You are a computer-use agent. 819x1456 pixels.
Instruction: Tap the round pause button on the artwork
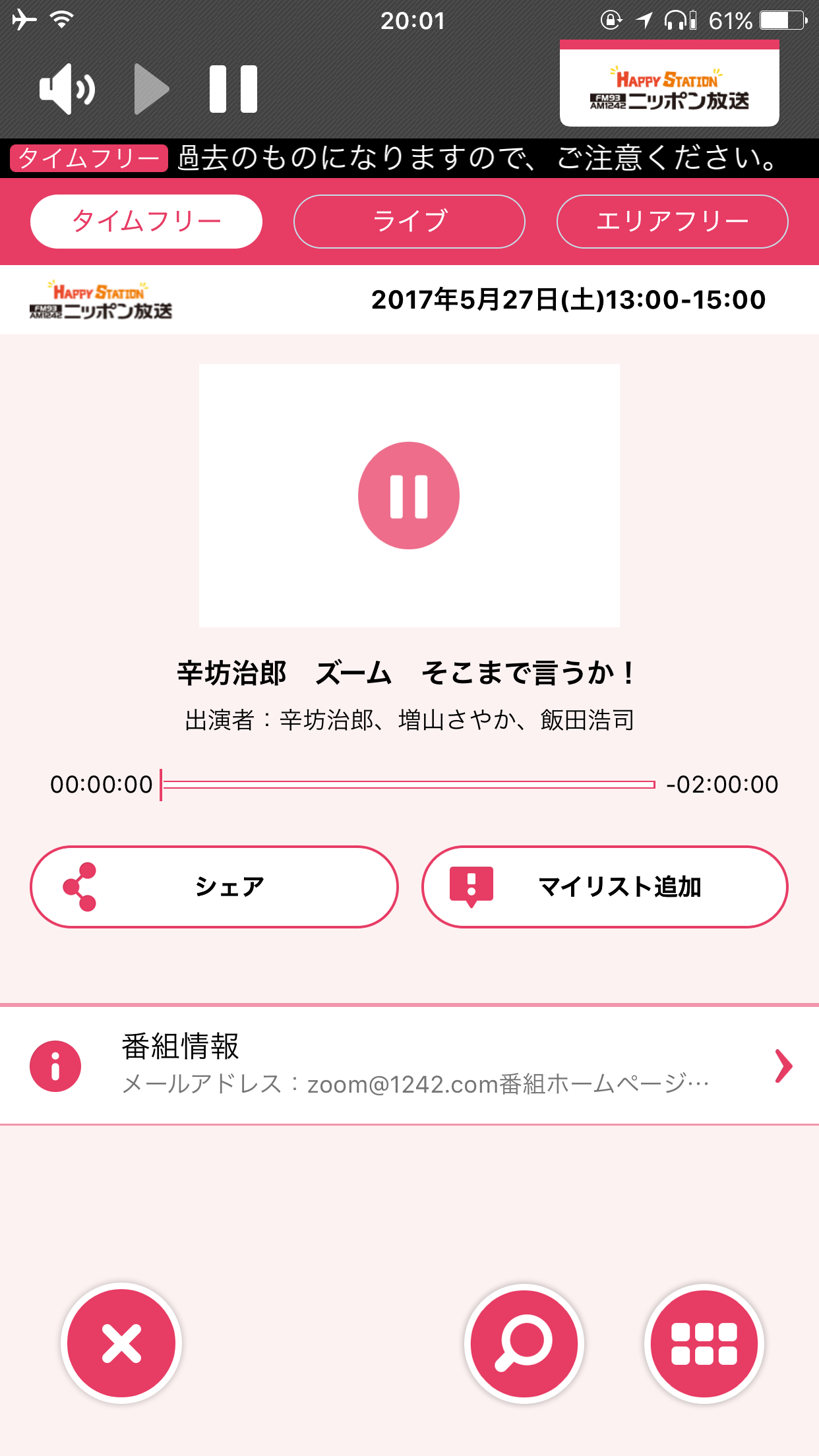[x=409, y=495]
